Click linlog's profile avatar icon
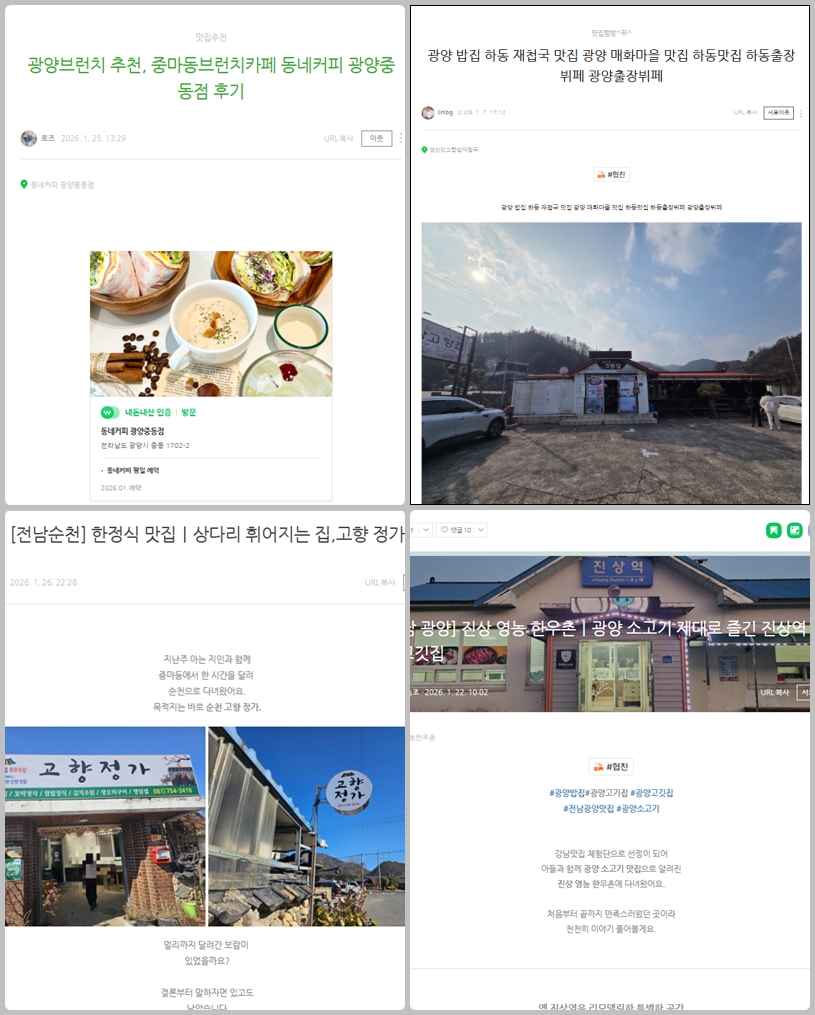The width and height of the screenshot is (815, 1015). pyautogui.click(x=427, y=113)
